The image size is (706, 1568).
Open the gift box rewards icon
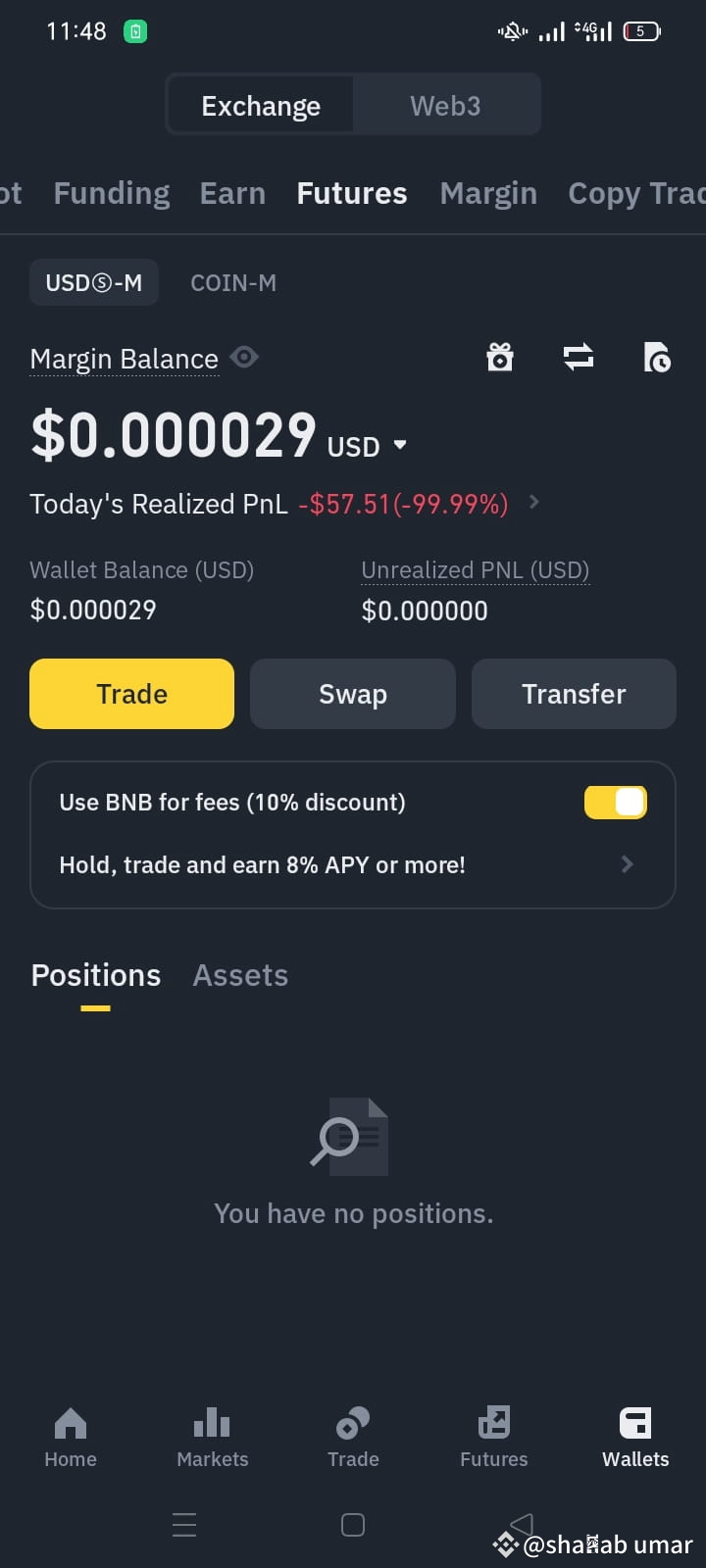(x=500, y=358)
